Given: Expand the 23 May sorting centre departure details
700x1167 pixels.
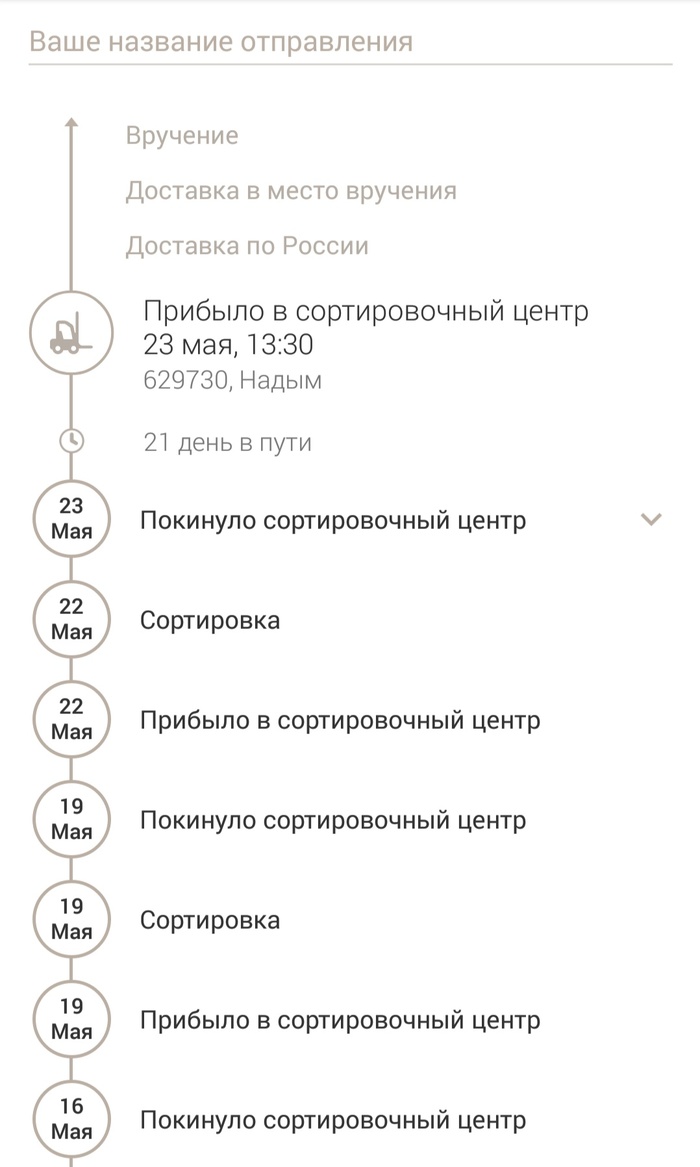Looking at the screenshot, I should click(651, 520).
